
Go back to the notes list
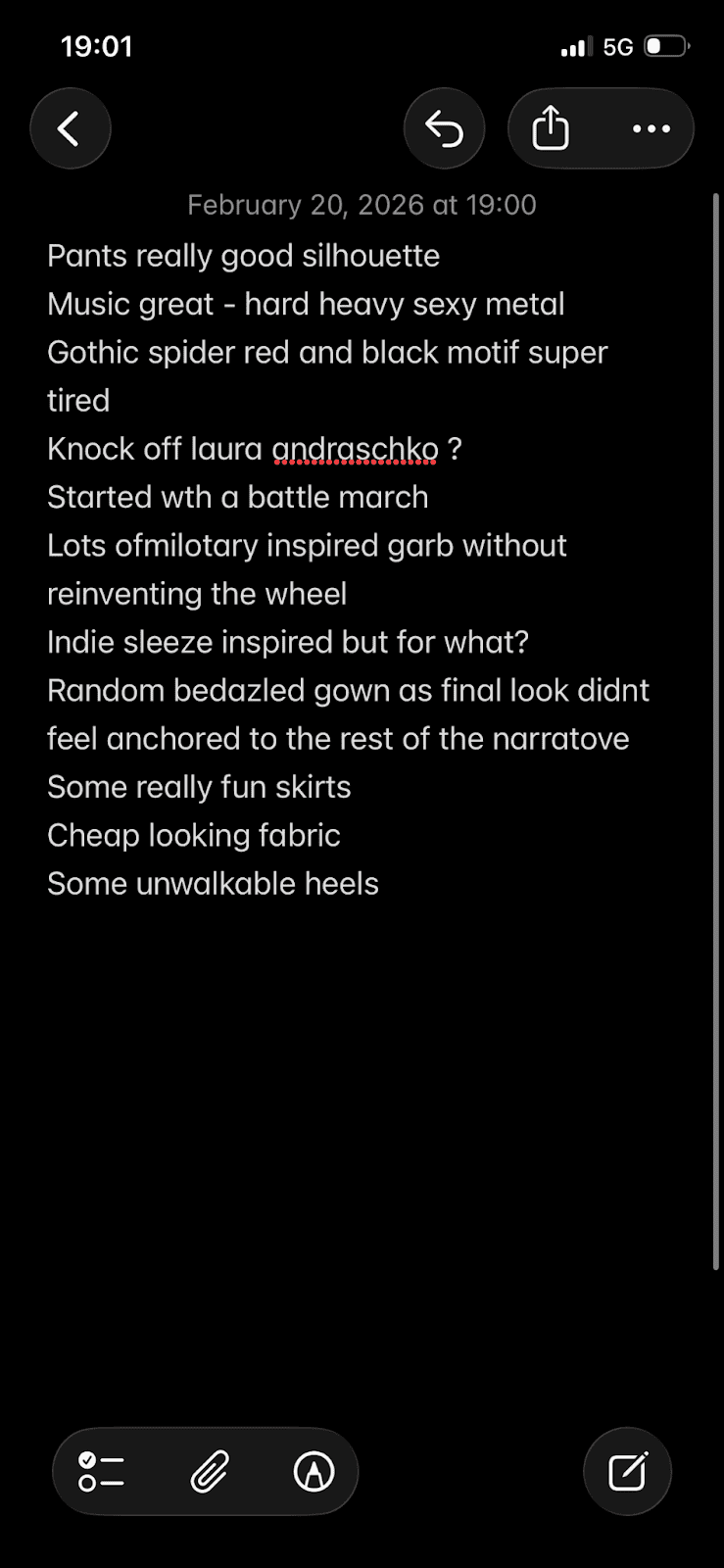[x=70, y=128]
